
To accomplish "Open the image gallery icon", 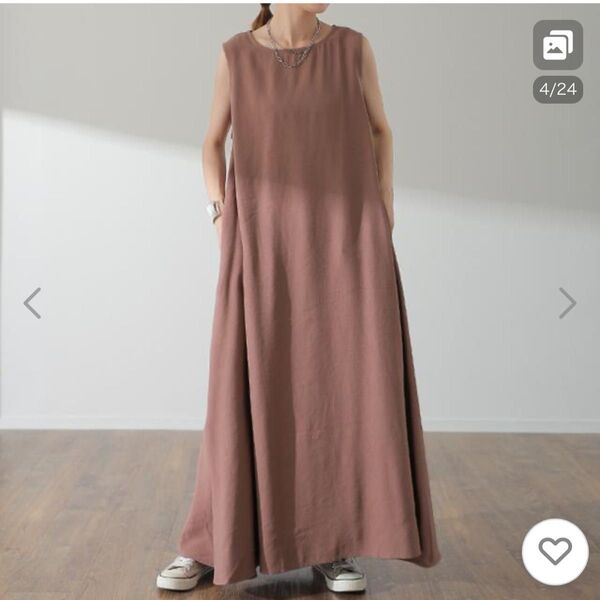I will point(557,45).
